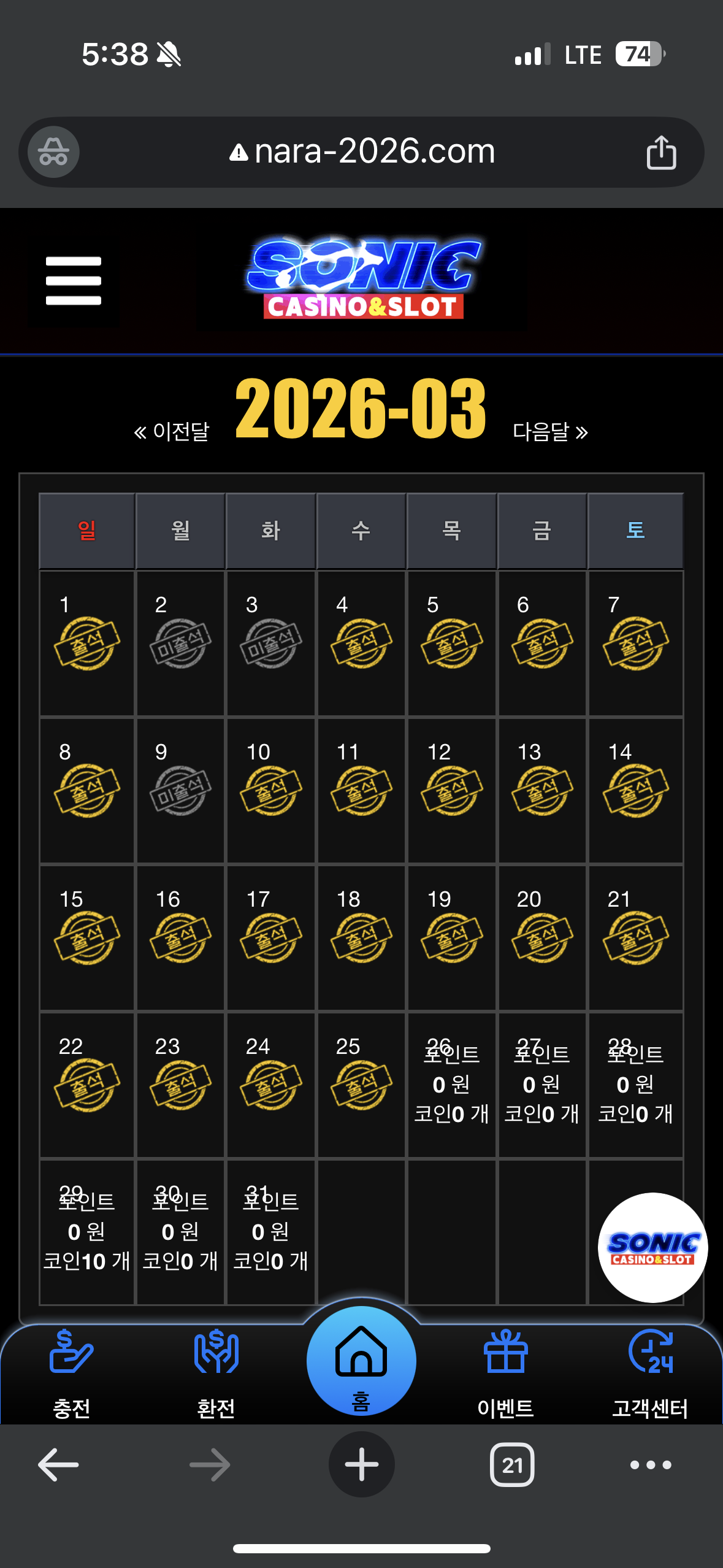Tap the Sonic Casino & Slot header logo

pos(363,280)
